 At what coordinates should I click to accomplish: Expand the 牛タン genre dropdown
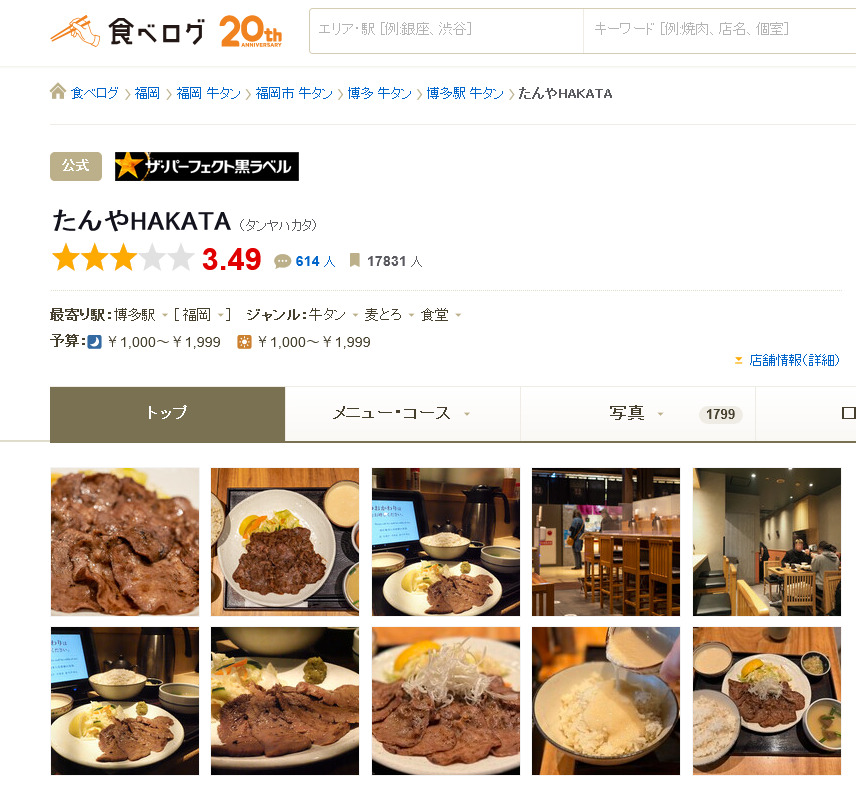(333, 314)
